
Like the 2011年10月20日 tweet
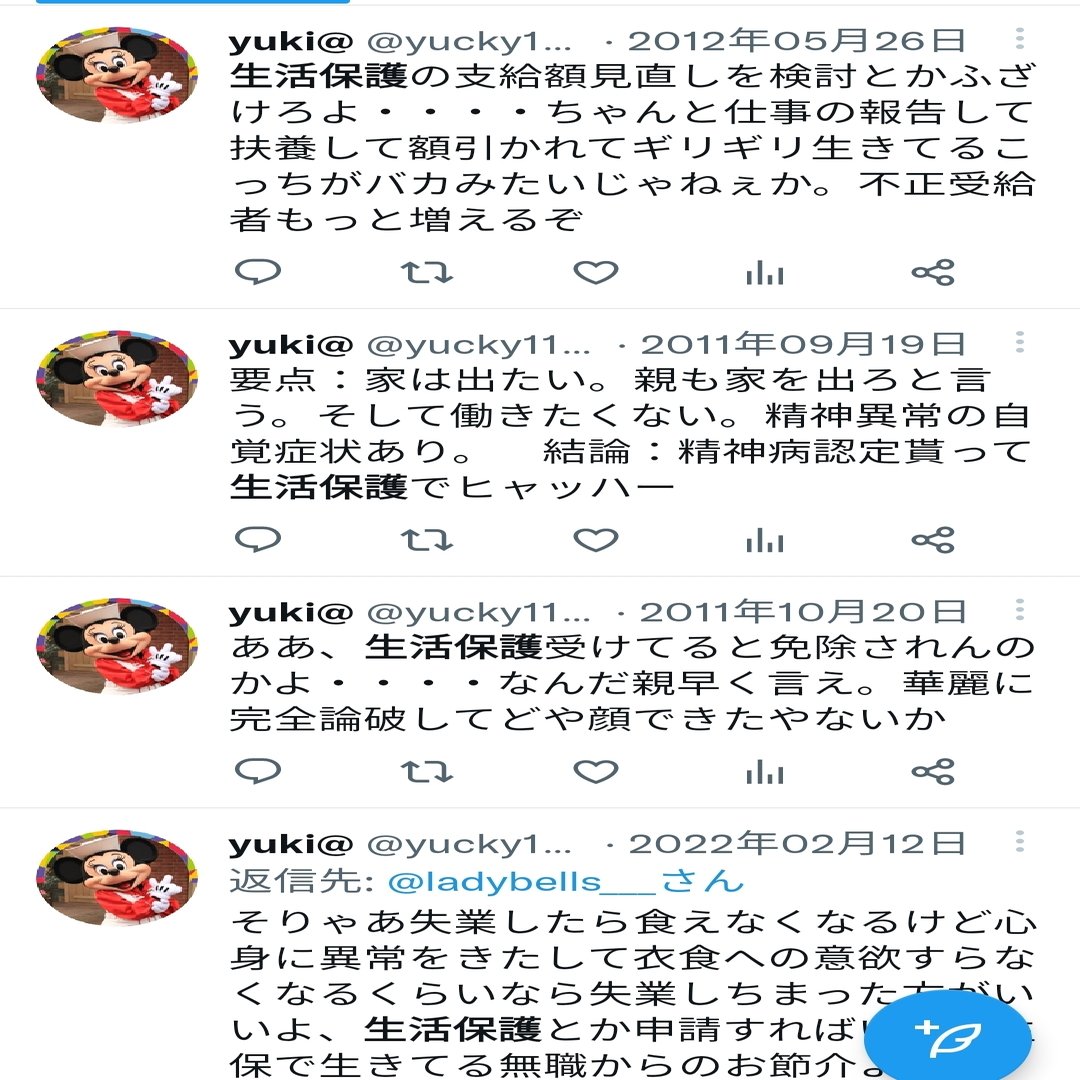[x=596, y=771]
